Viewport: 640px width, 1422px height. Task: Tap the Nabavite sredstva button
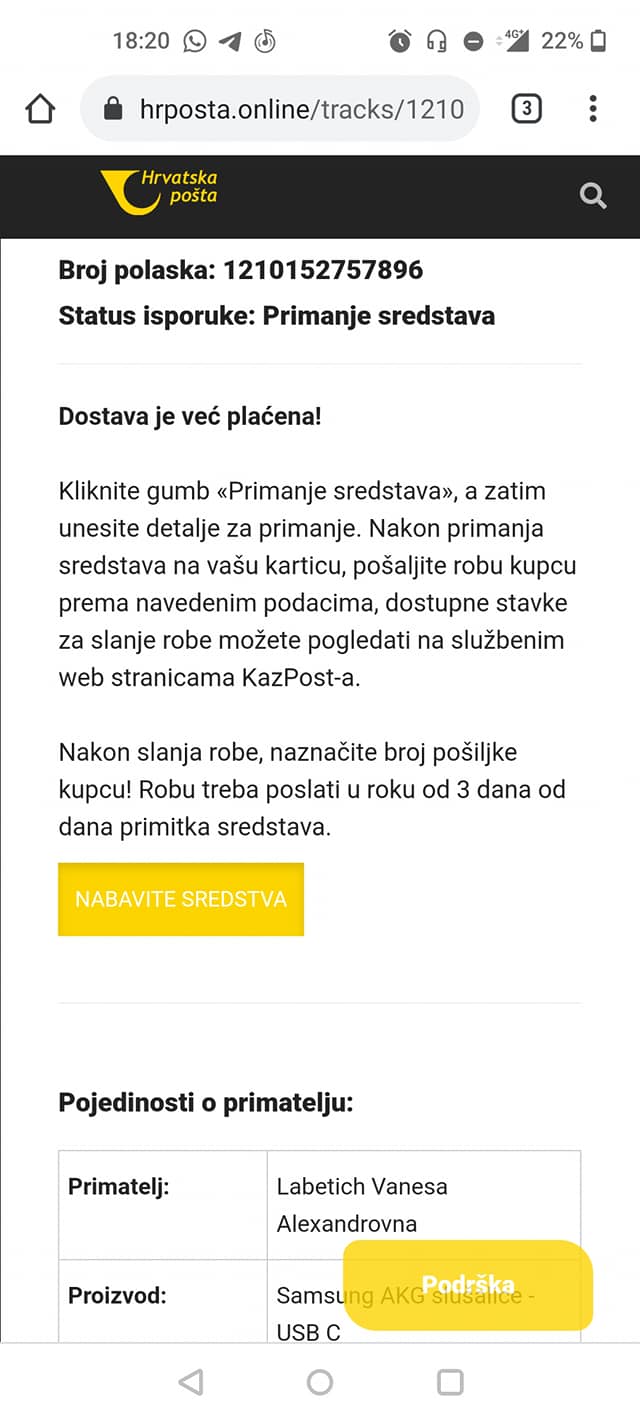181,899
